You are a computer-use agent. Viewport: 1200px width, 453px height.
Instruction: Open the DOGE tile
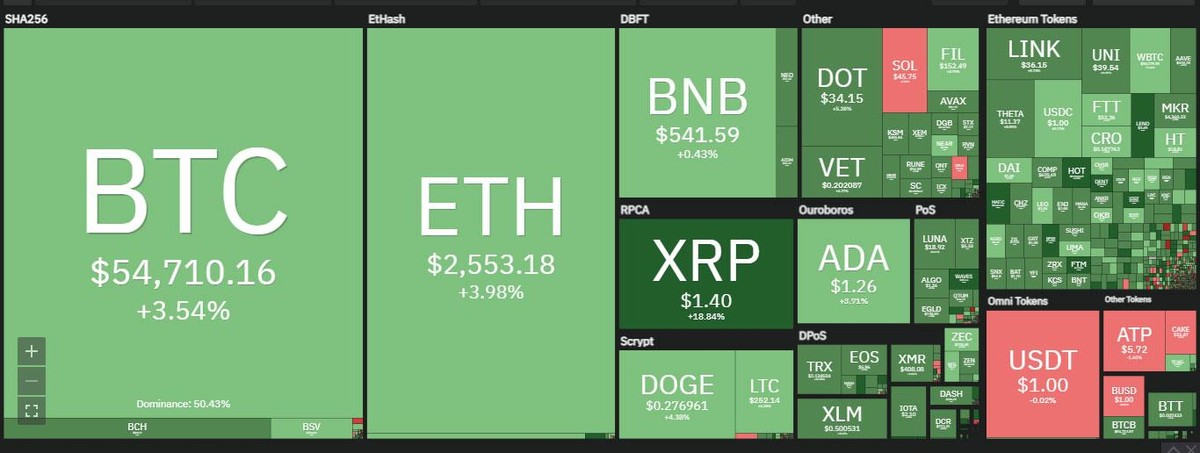678,392
